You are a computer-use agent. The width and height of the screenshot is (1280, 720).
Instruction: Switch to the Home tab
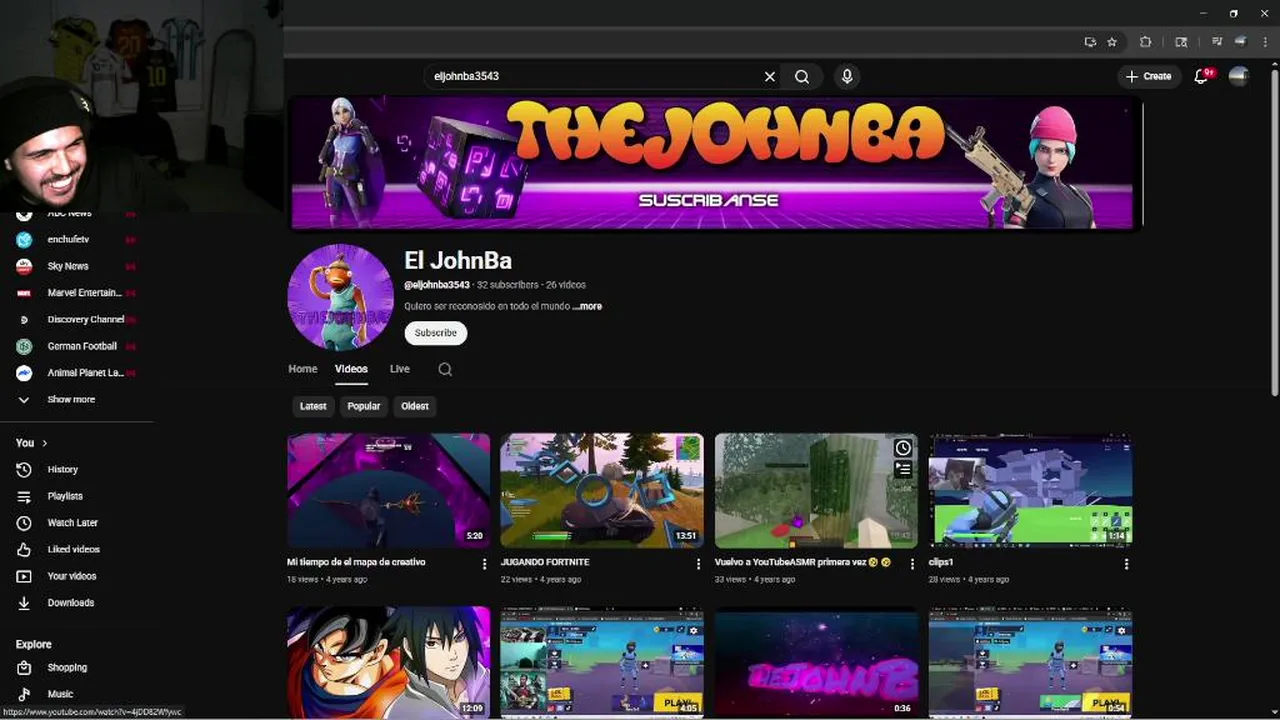tap(303, 369)
